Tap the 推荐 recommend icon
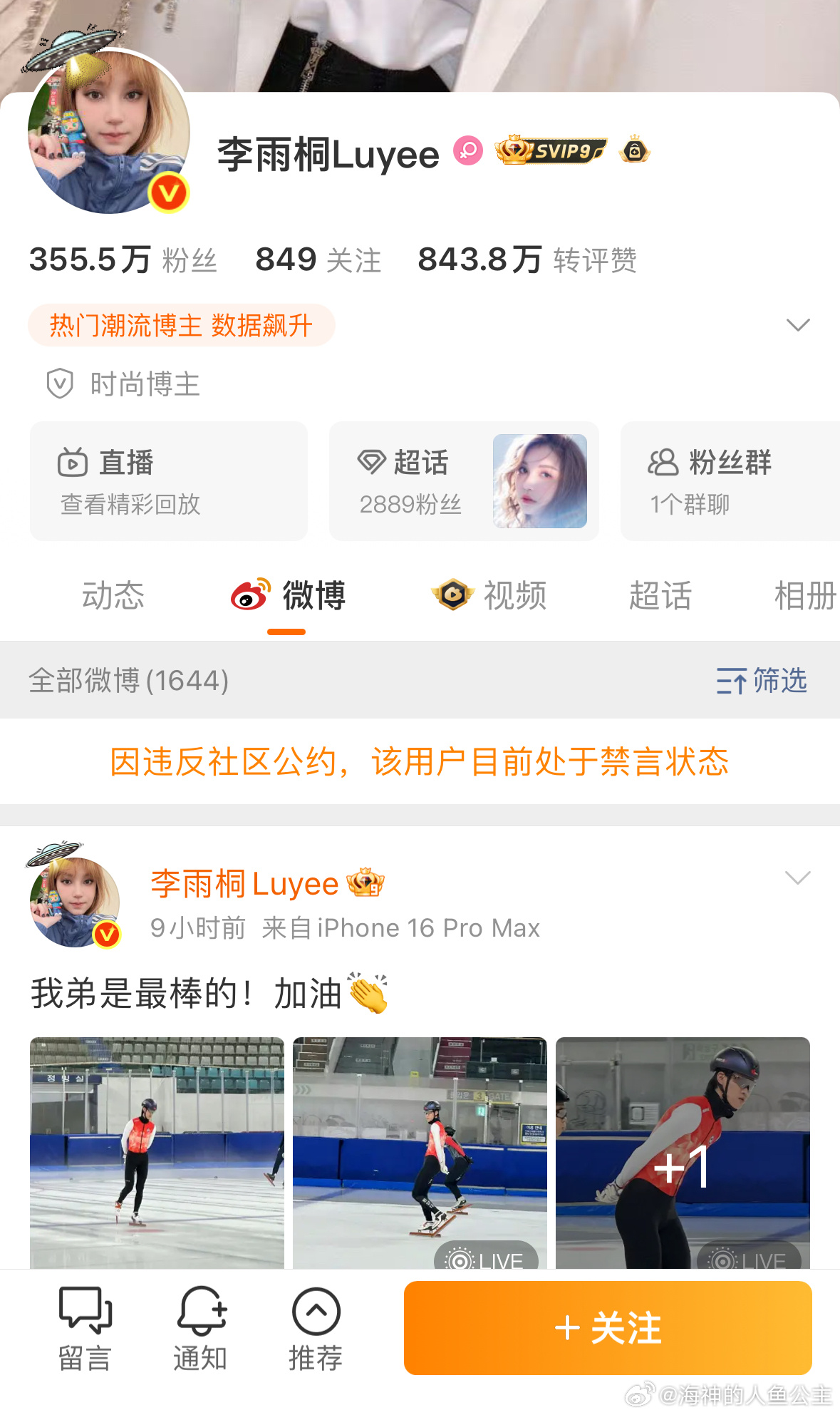Viewport: 840px width, 1415px height. [x=317, y=1323]
